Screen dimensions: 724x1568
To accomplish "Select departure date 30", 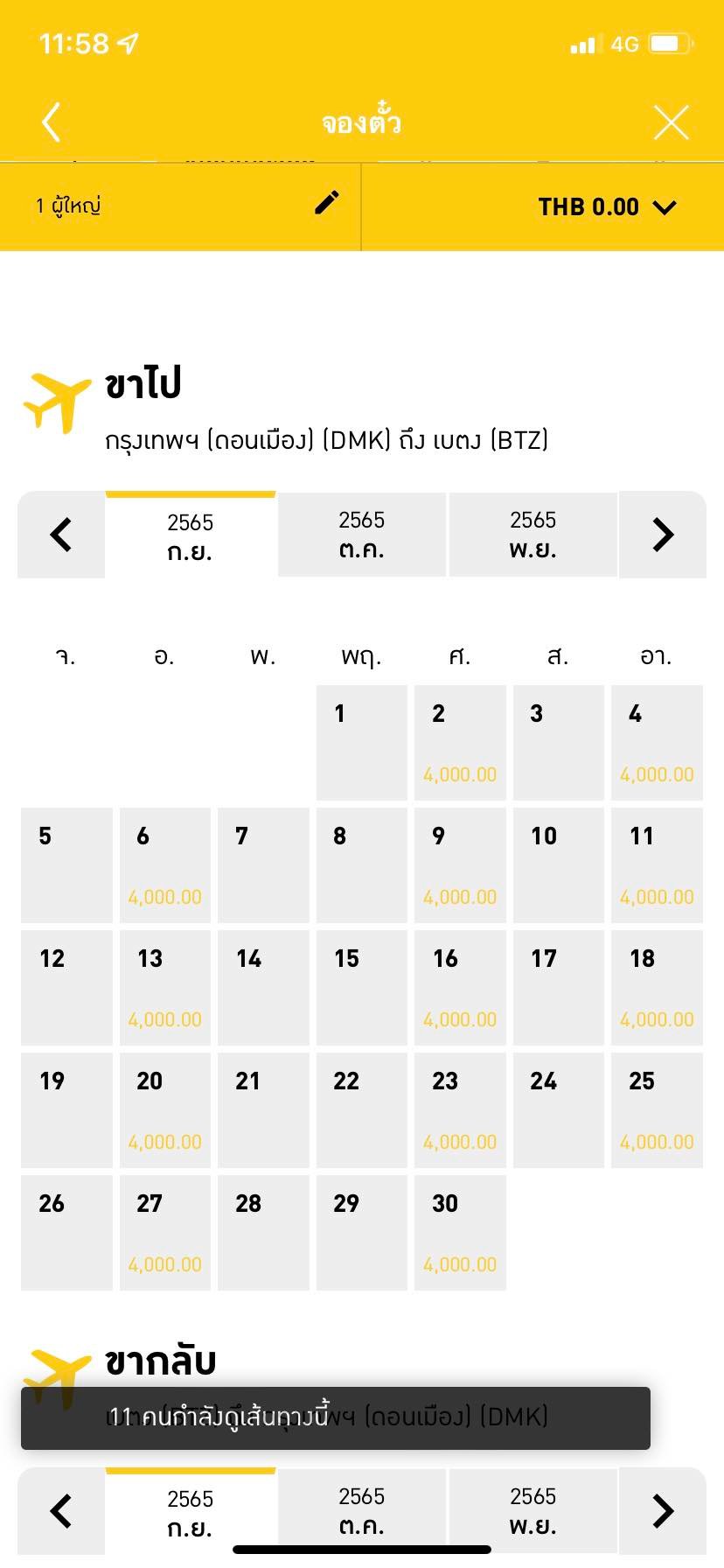I will [x=460, y=1233].
